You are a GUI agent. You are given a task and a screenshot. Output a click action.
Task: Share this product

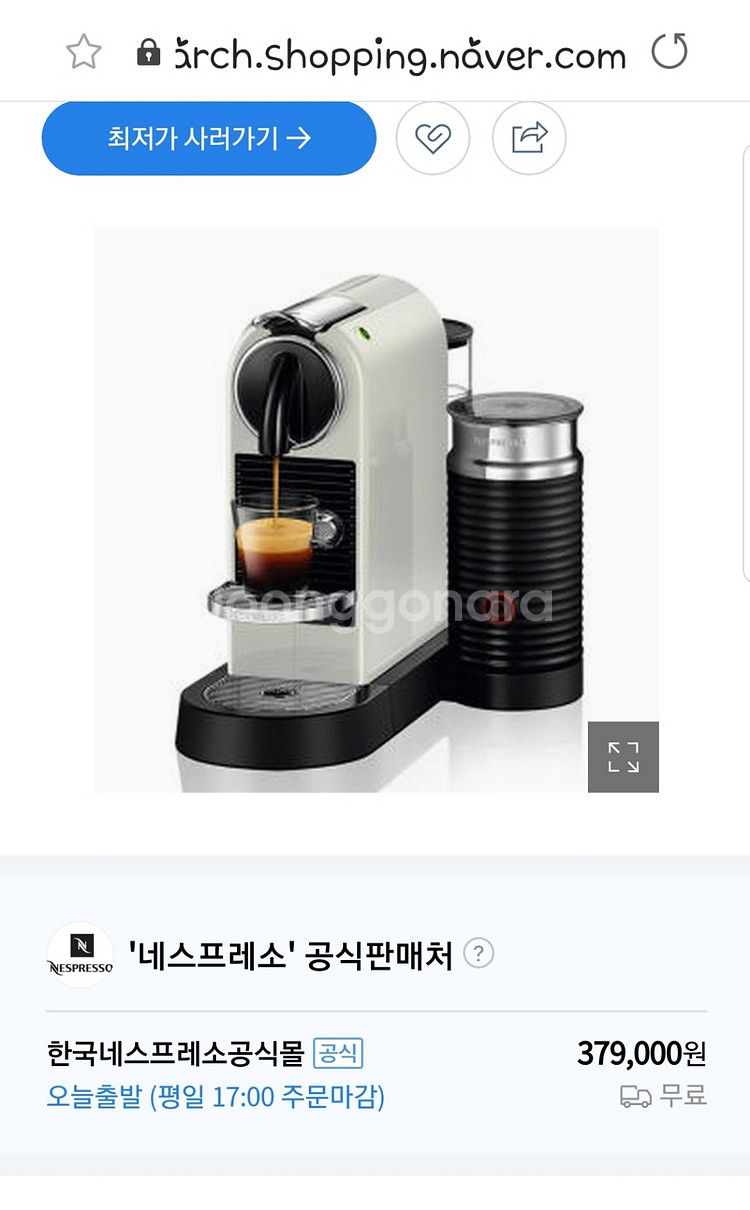(529, 138)
